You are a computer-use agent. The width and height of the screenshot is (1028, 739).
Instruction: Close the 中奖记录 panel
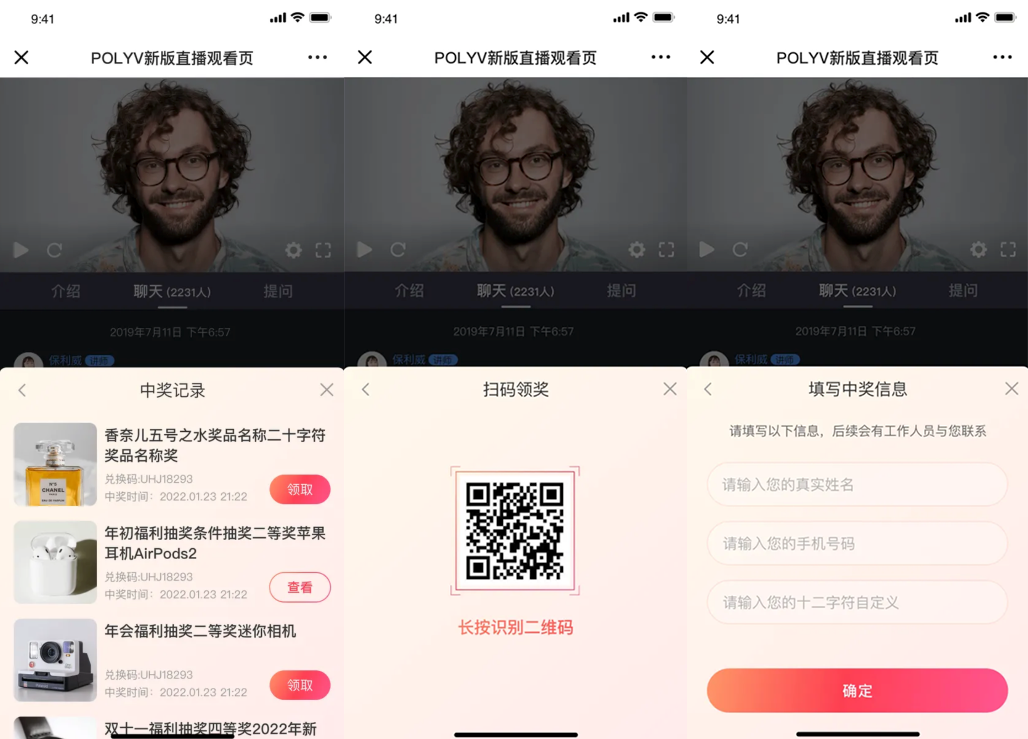tap(327, 390)
